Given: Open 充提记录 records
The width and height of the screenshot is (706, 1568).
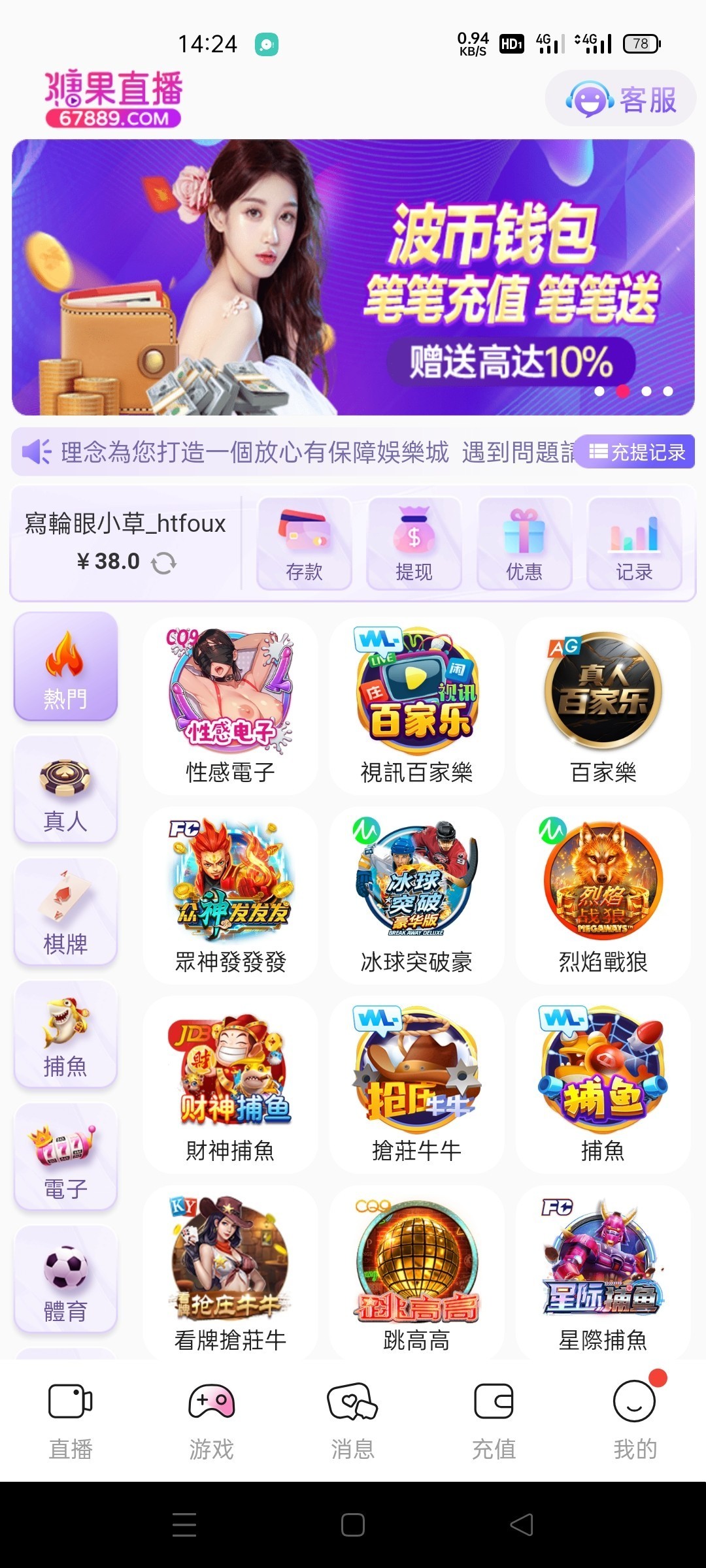Looking at the screenshot, I should [x=637, y=452].
